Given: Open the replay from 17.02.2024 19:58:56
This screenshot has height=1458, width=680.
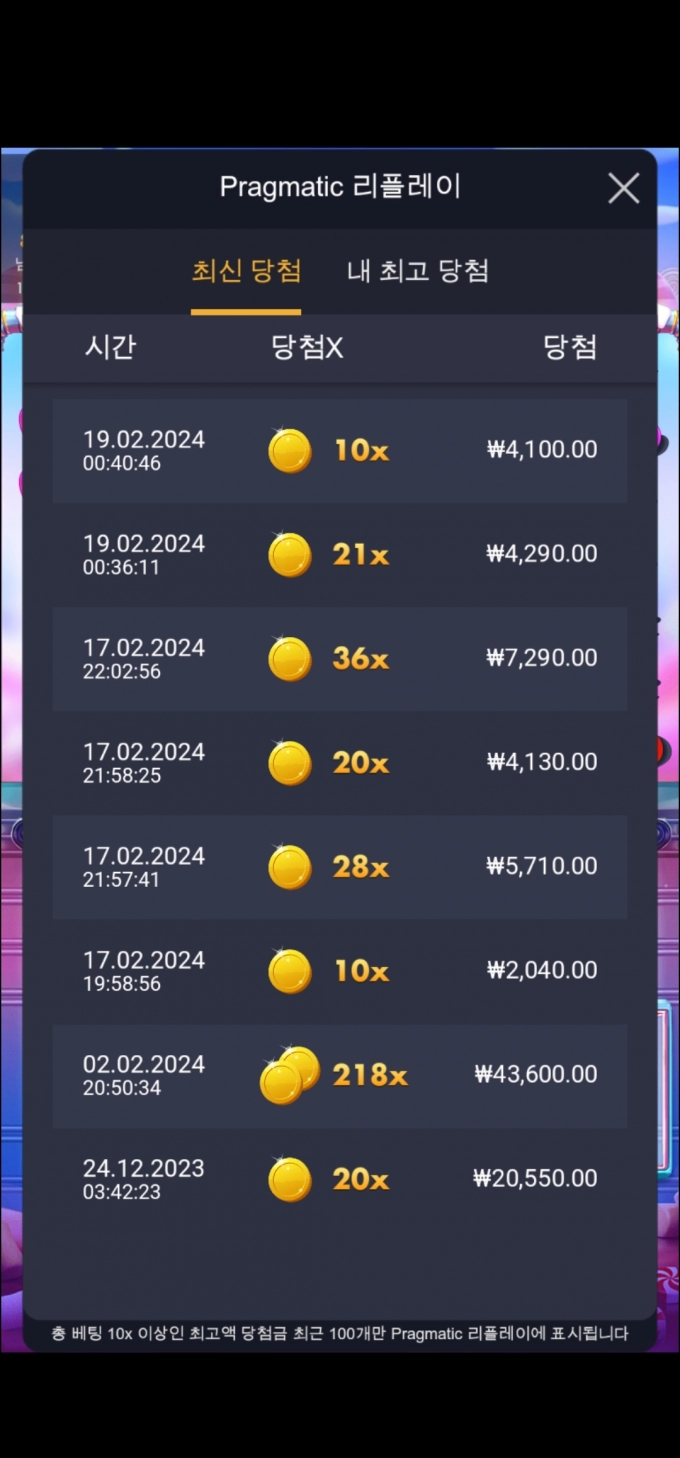Looking at the screenshot, I should pos(339,970).
